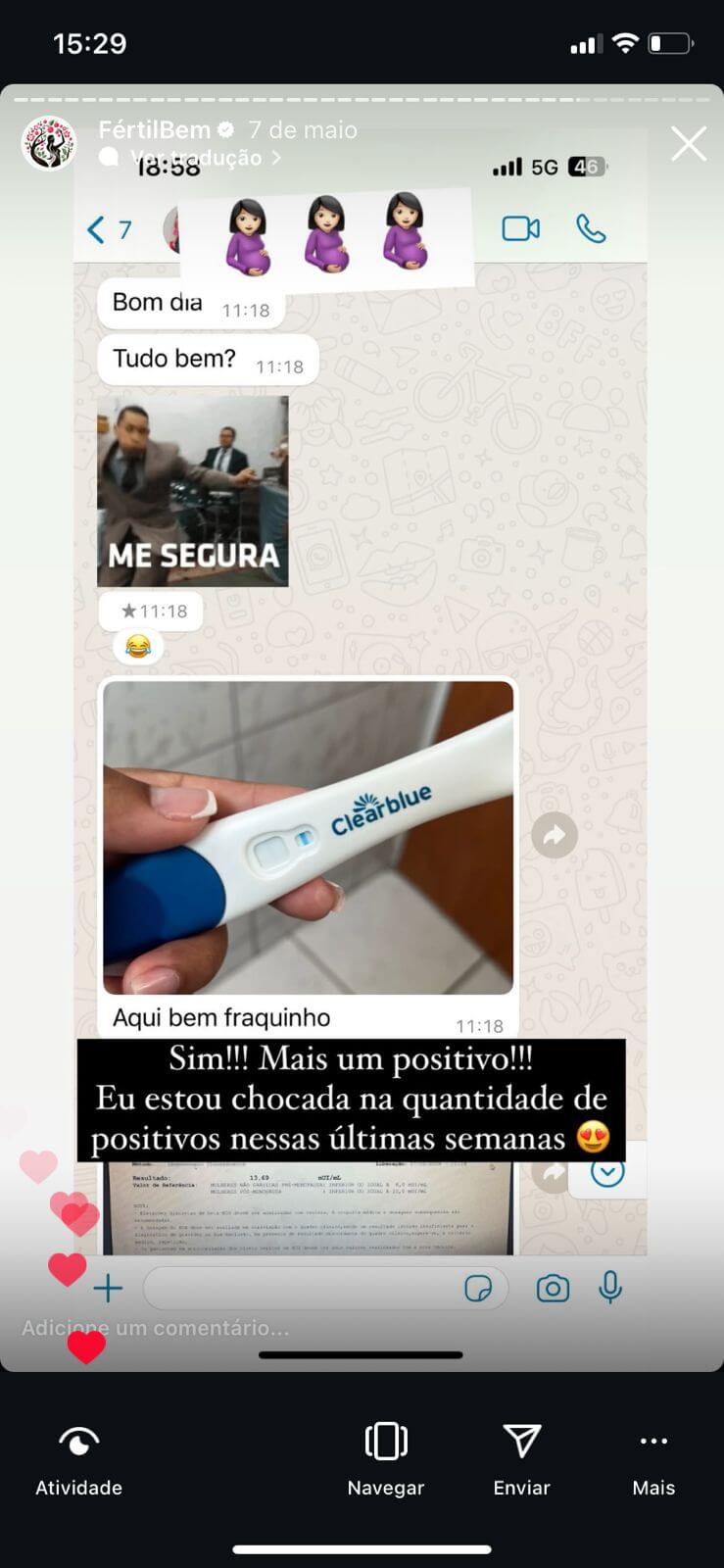The height and width of the screenshot is (1568, 724).
Task: Toggle the laughing emoji reaction on the GIF
Action: [x=138, y=647]
